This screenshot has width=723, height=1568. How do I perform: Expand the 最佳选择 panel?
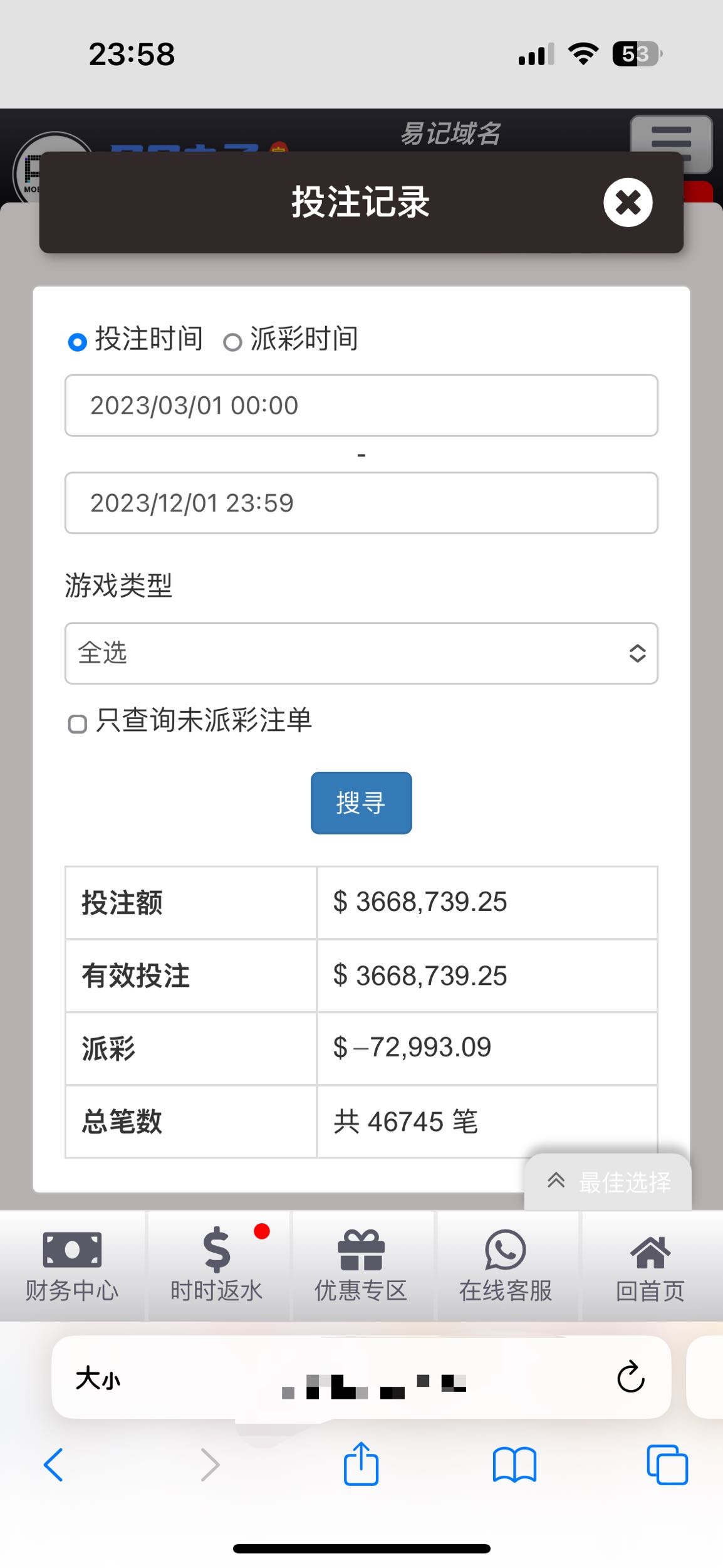[608, 1182]
